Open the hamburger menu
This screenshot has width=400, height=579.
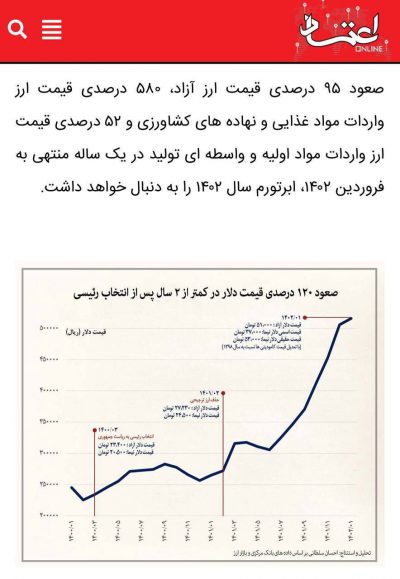point(51,30)
